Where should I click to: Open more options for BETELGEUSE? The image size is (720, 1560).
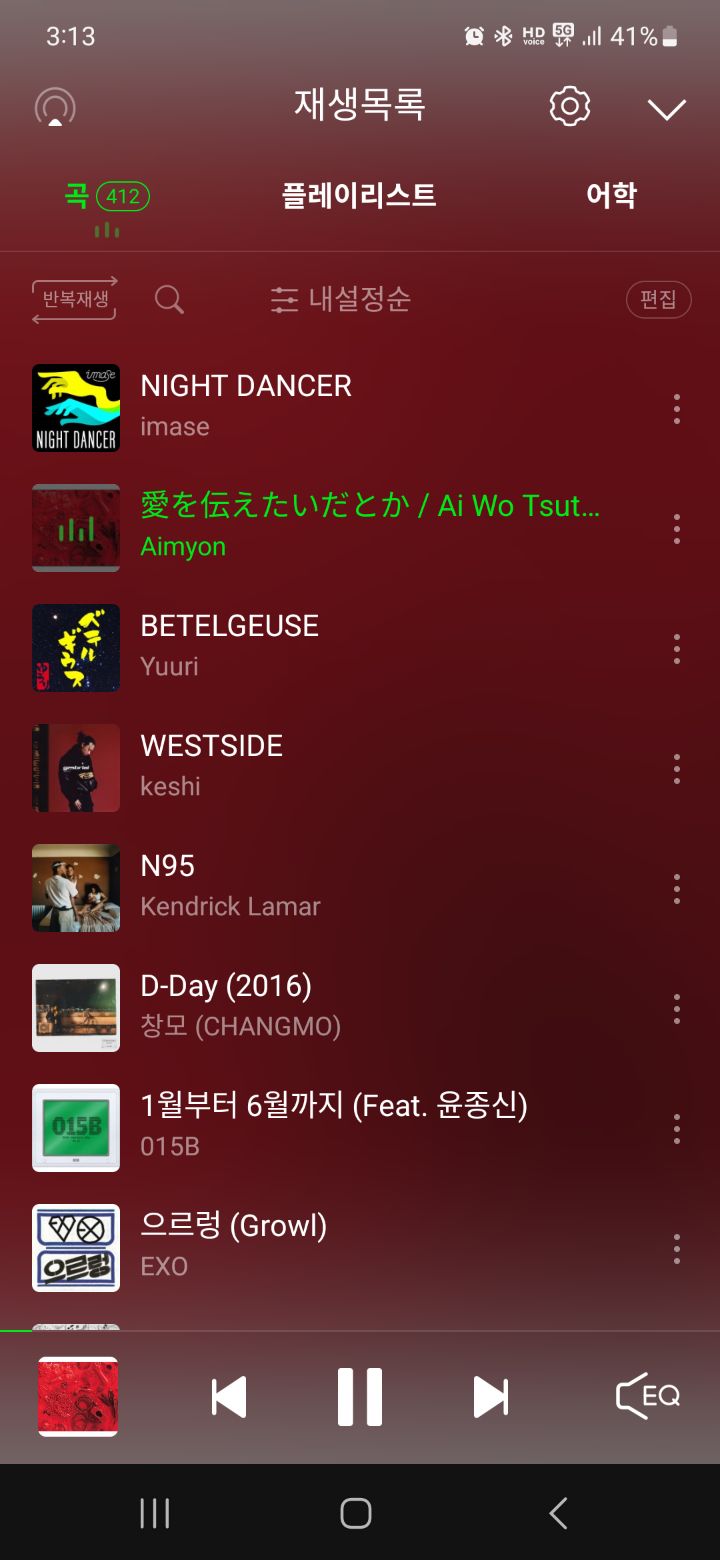tap(677, 649)
